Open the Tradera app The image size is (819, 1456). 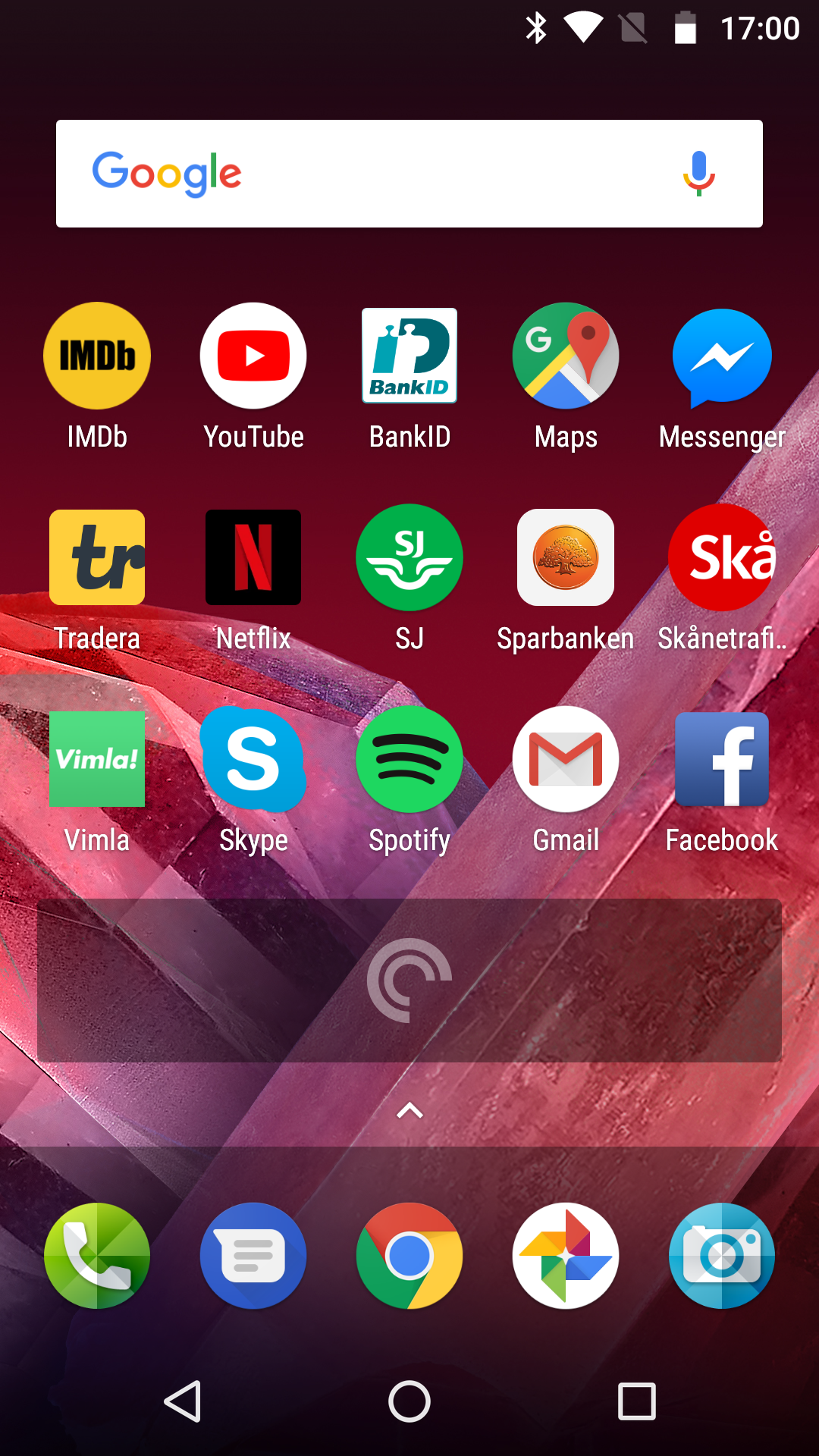coord(97,557)
